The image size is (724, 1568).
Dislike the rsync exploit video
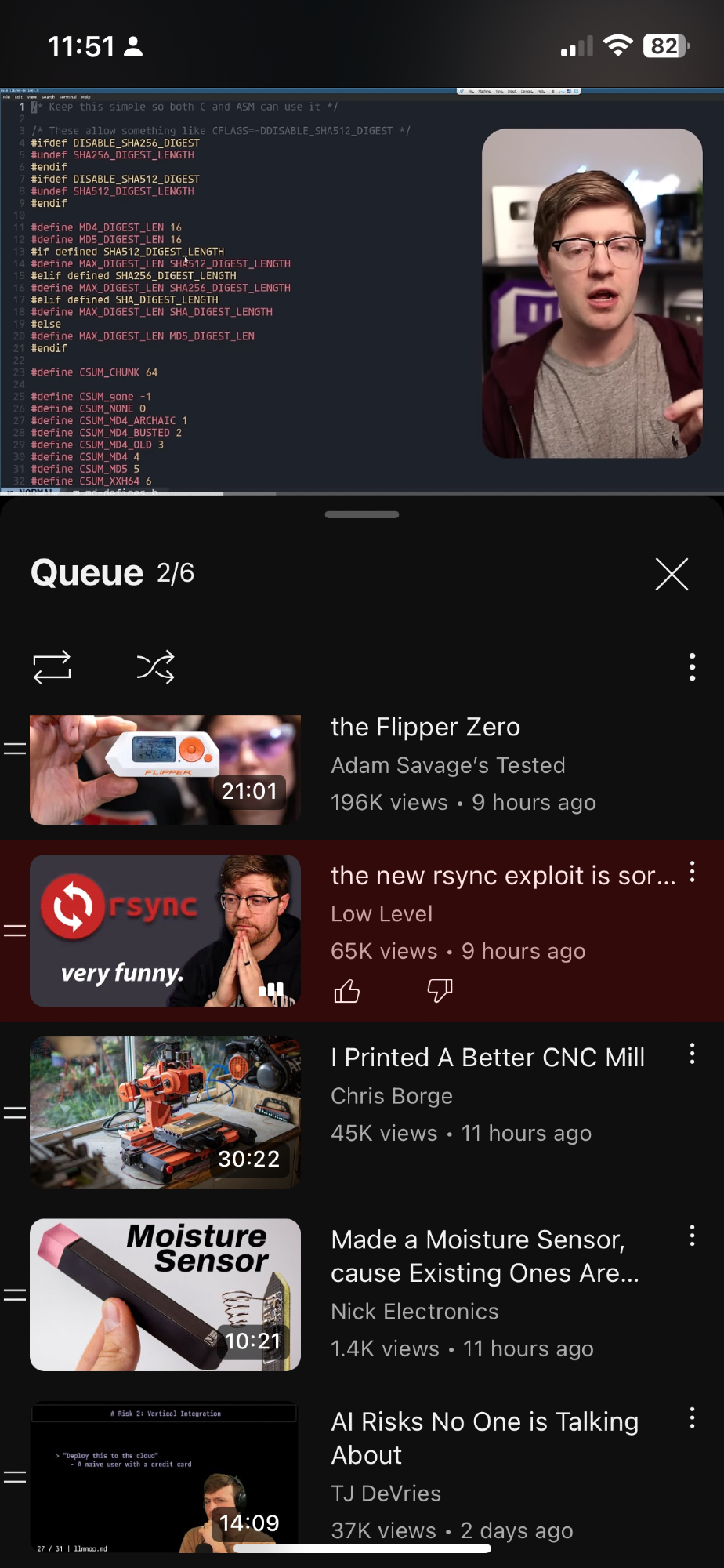[440, 991]
